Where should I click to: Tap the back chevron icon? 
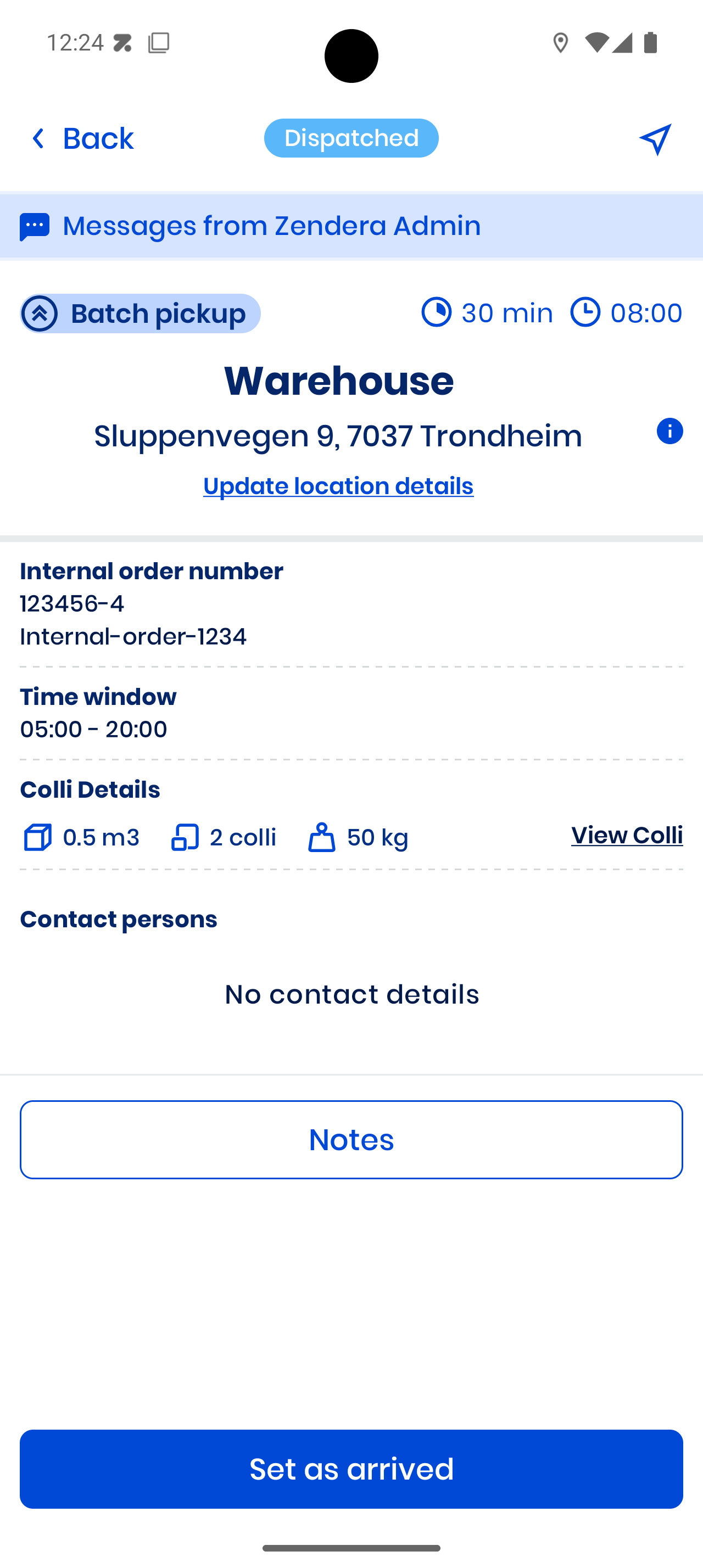(x=38, y=138)
